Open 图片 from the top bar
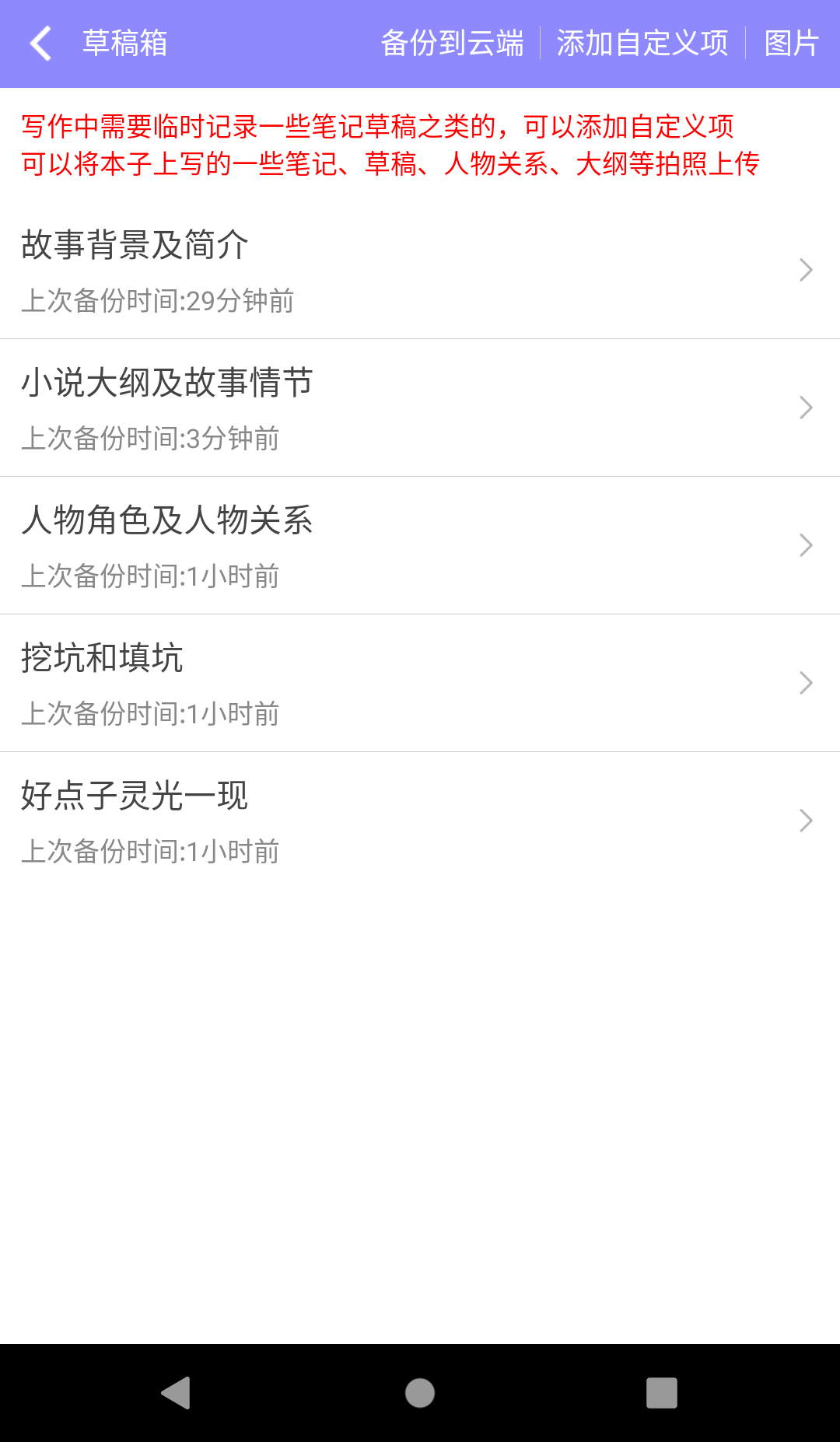The height and width of the screenshot is (1442, 840). click(x=791, y=44)
